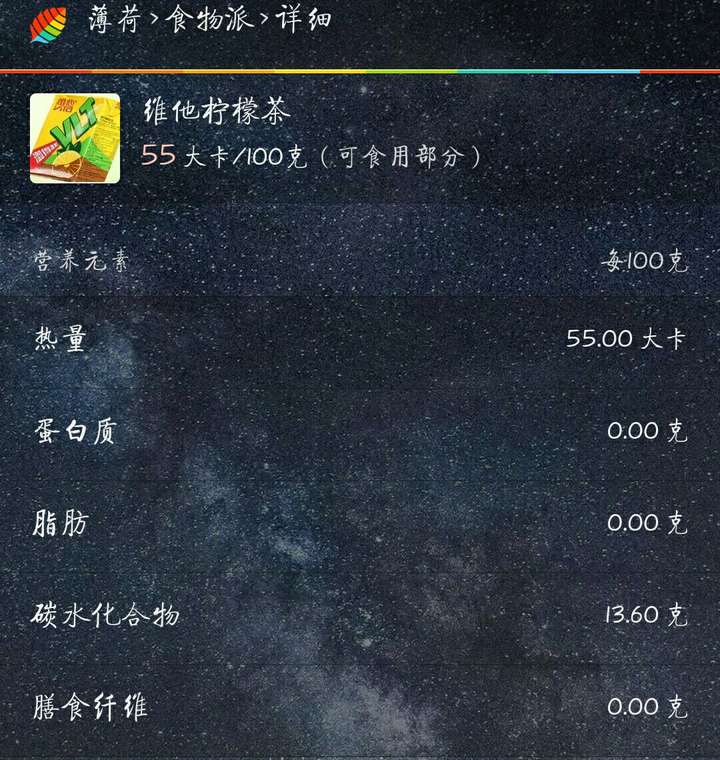Tap the 维他柠檬茶 product thumbnail

pos(75,139)
